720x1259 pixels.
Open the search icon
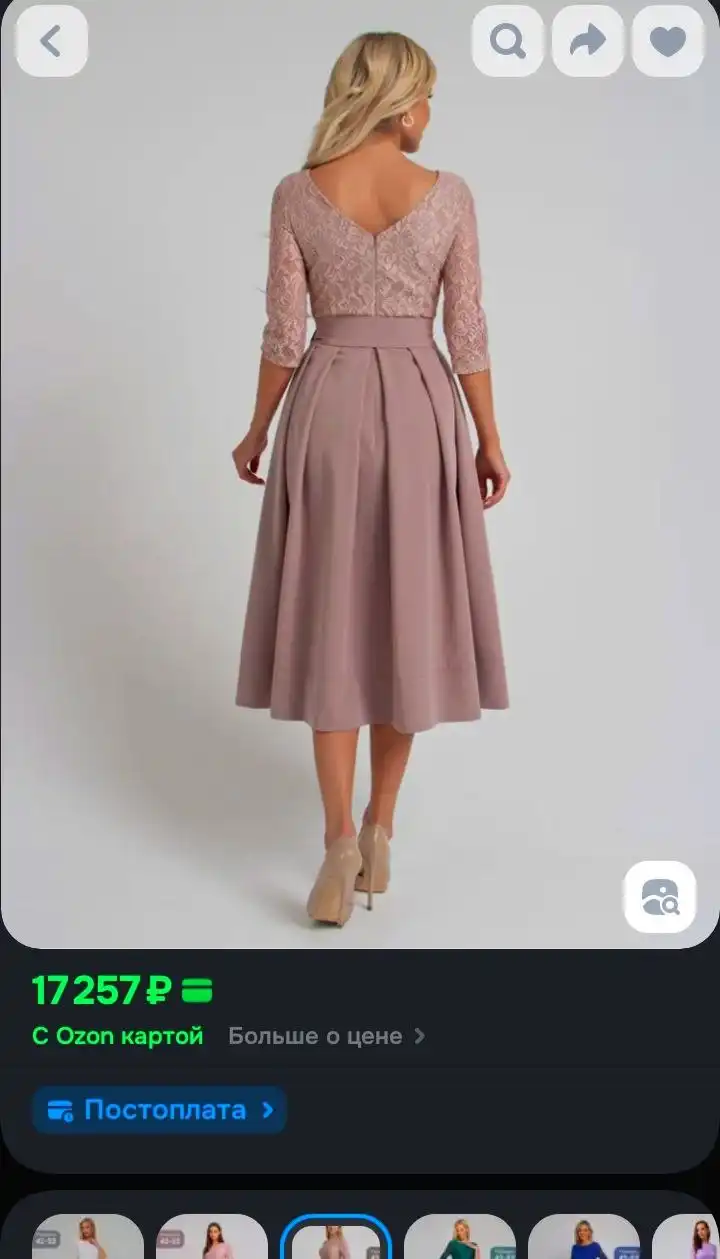[x=508, y=41]
